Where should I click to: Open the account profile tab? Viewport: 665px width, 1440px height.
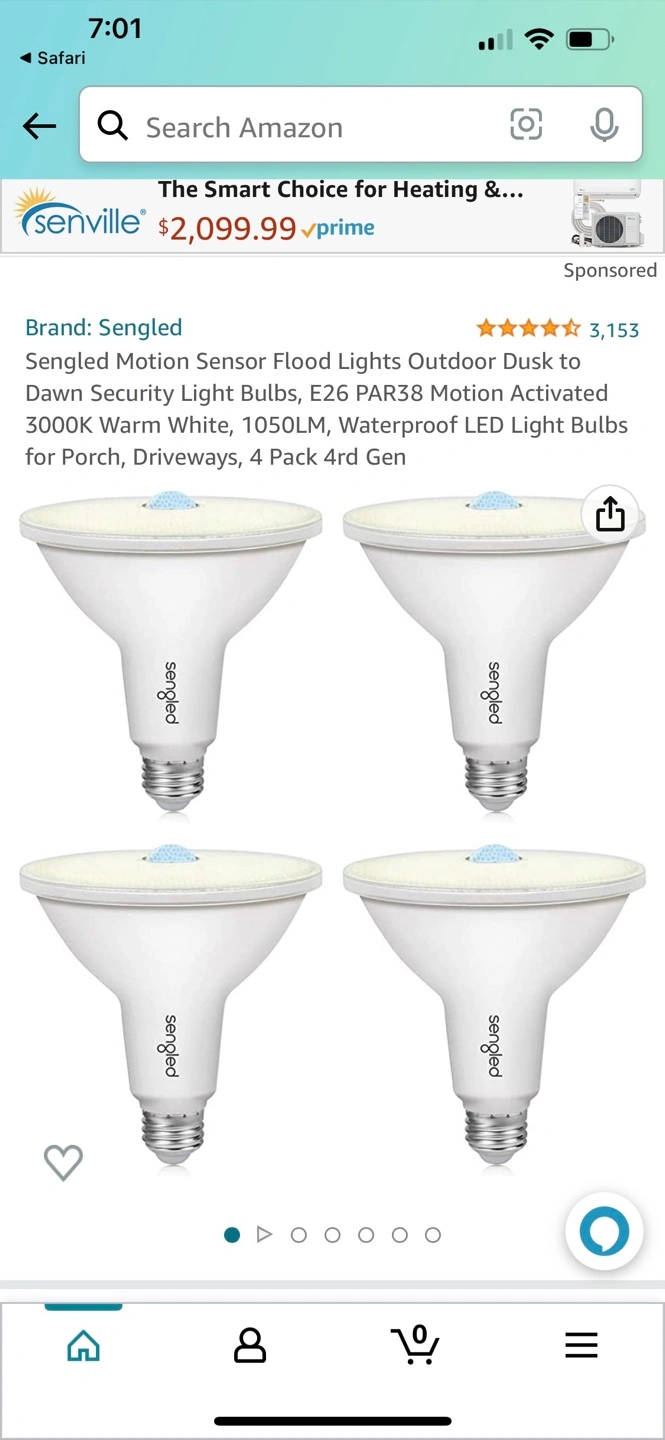[x=249, y=1345]
